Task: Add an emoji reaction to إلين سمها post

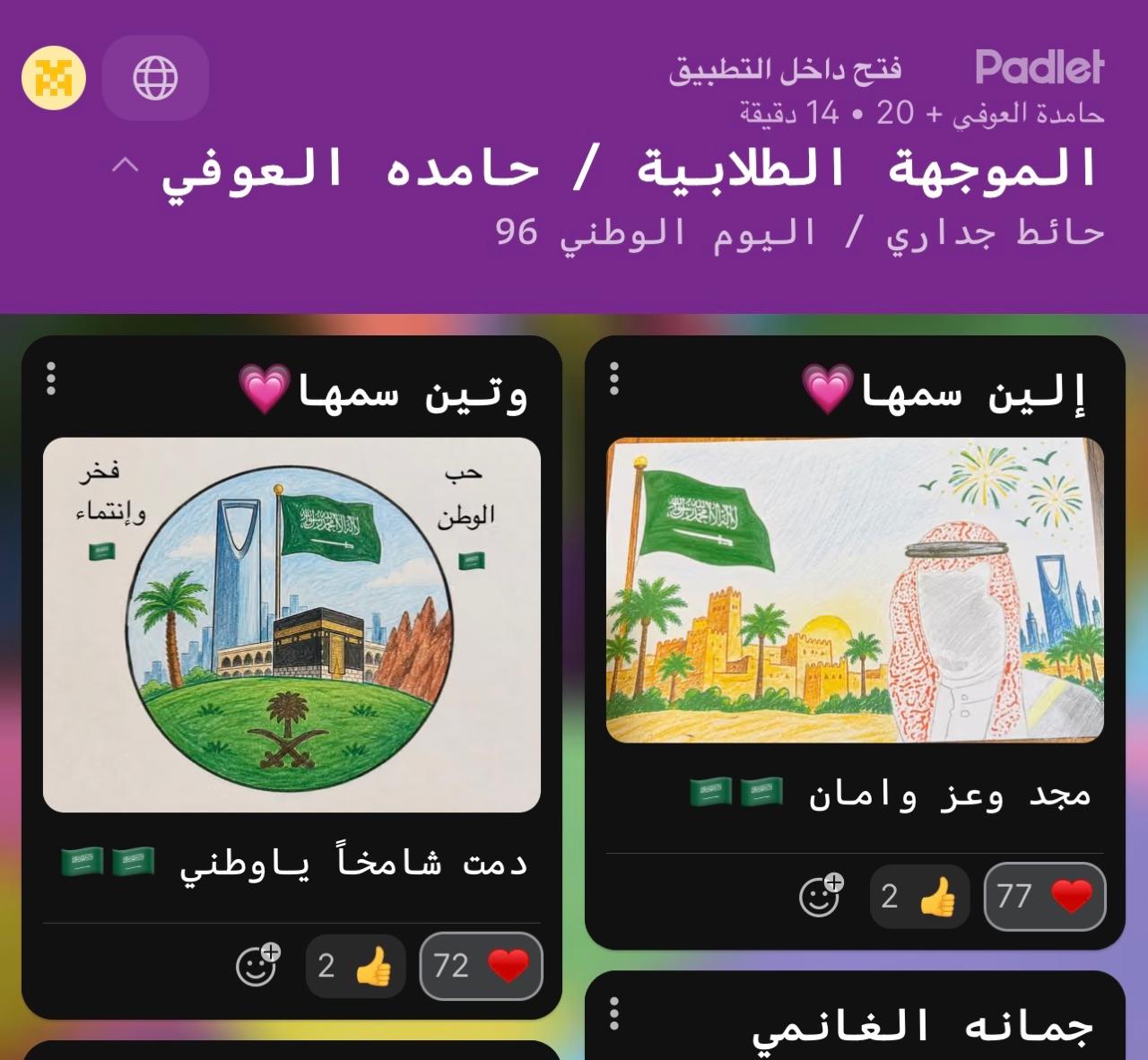Action: (821, 895)
